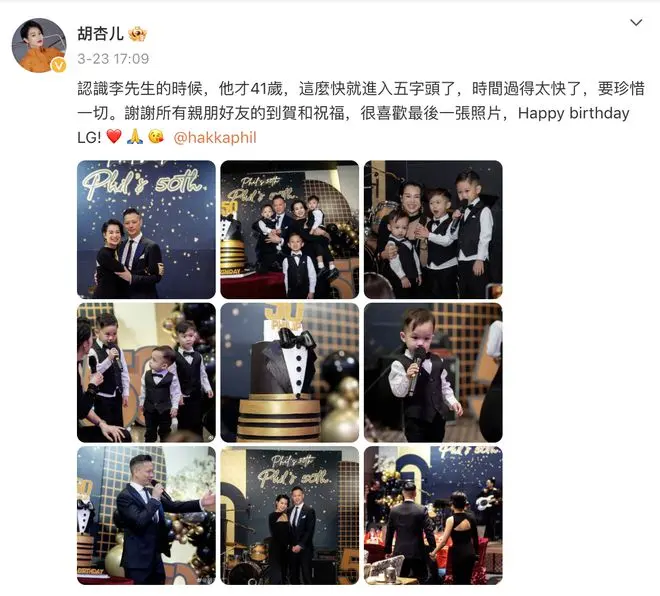
Task: Open the couple photo in front of the stage
Action: pos(289,515)
